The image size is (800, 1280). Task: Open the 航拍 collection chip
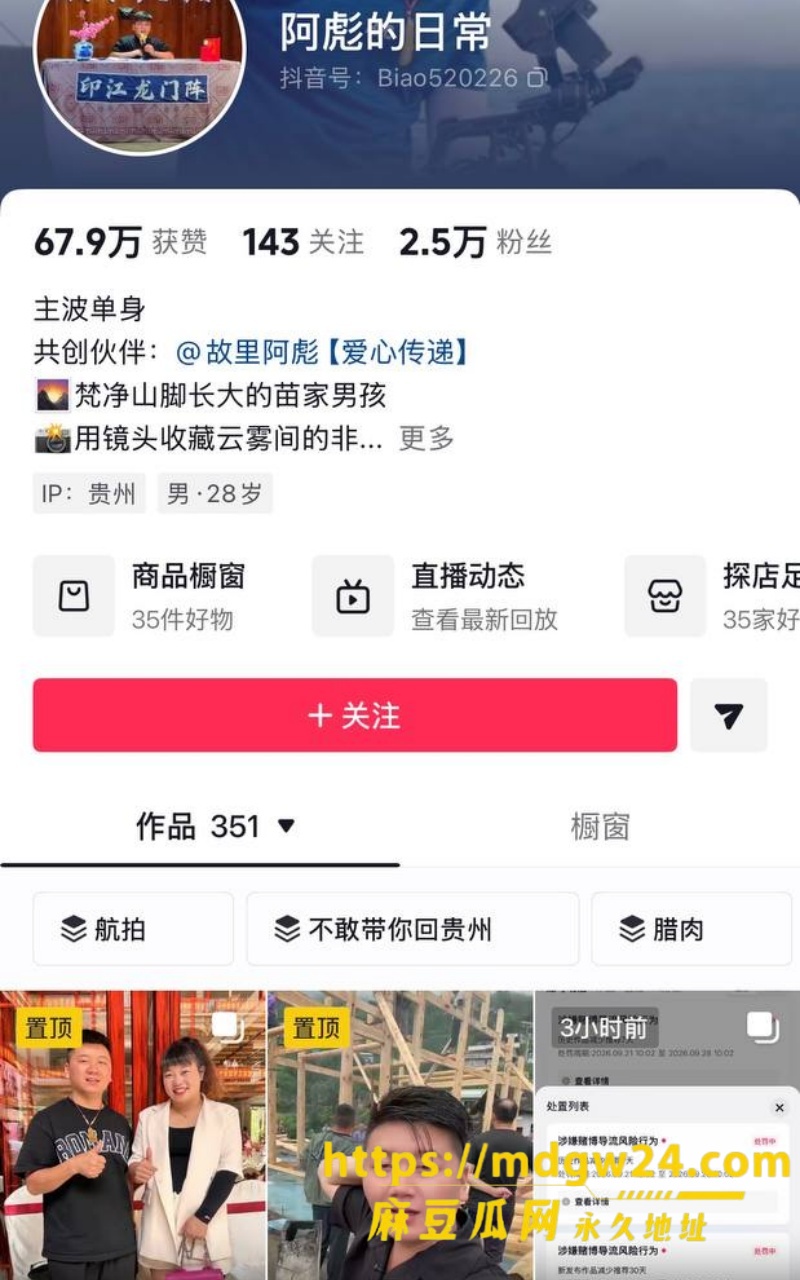133,929
